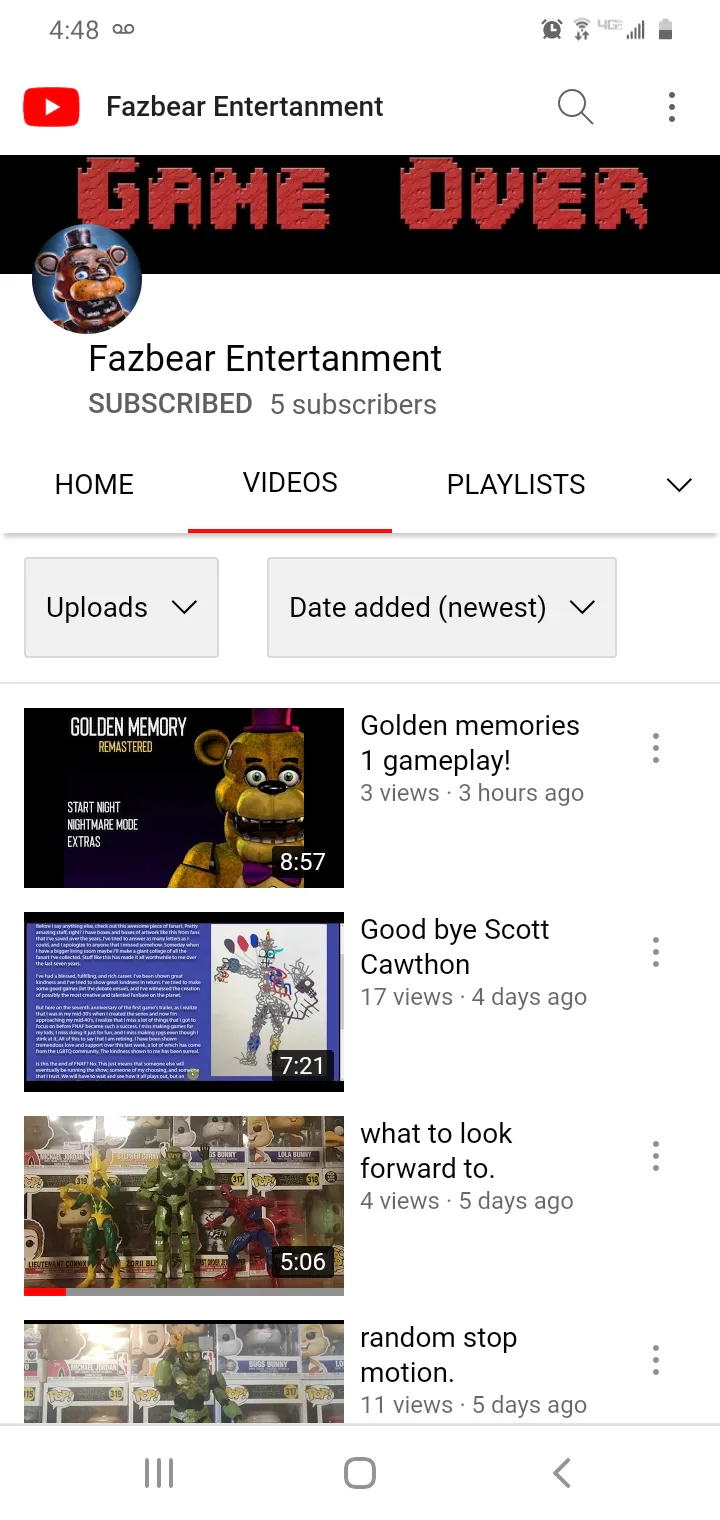Tap the system home button
This screenshot has height=1520, width=720.
(360, 1472)
